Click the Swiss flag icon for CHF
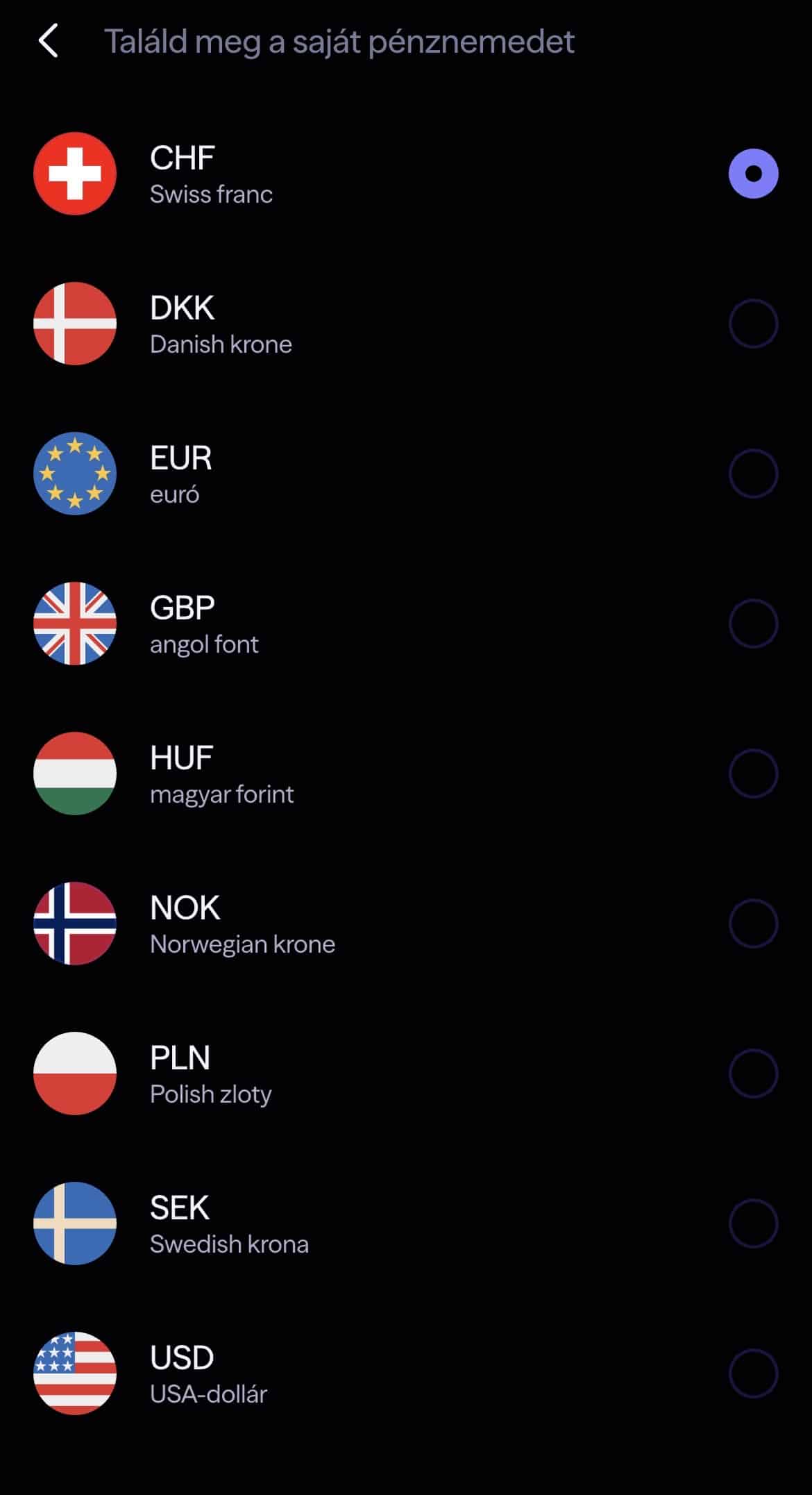 point(74,174)
